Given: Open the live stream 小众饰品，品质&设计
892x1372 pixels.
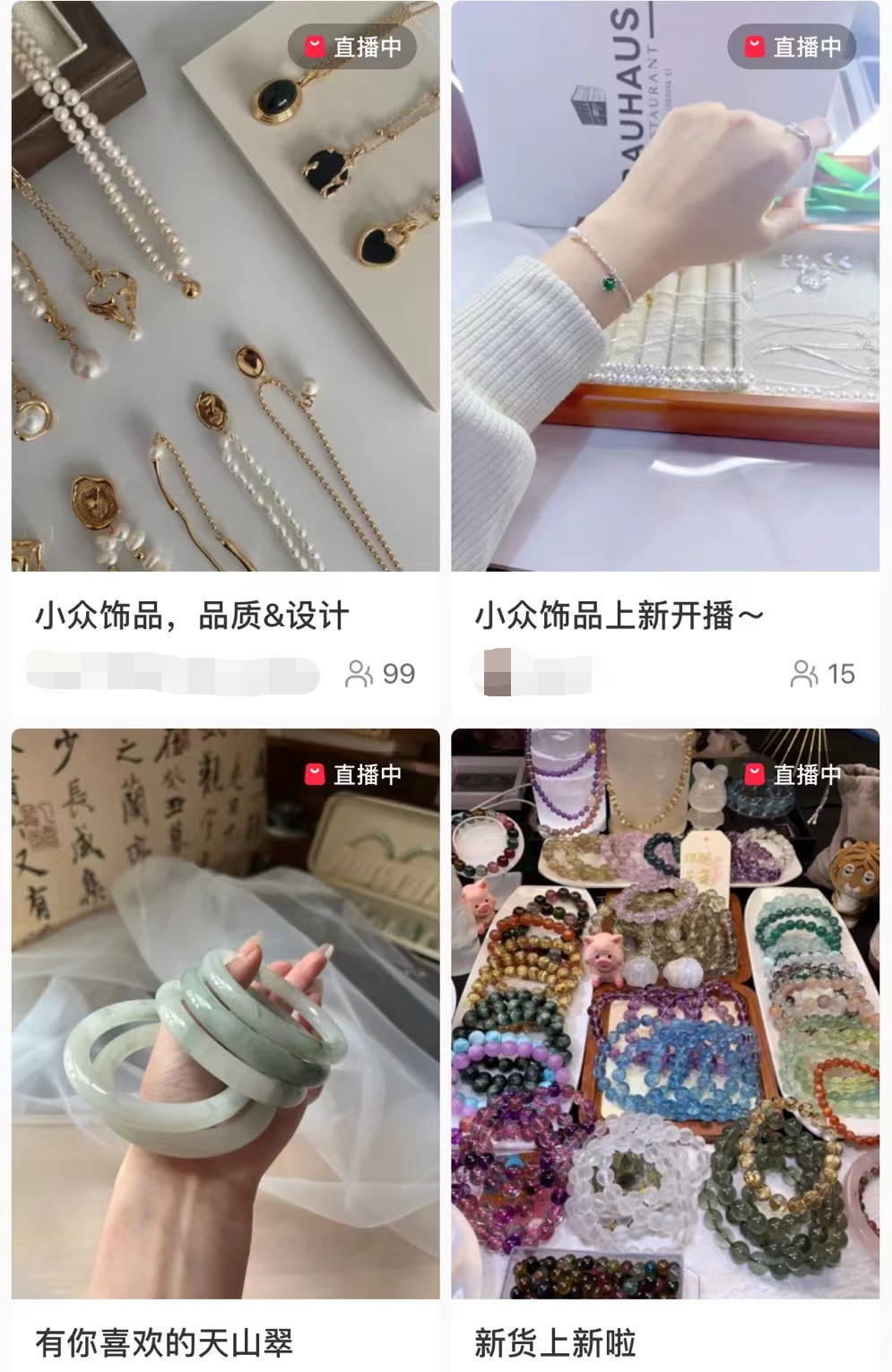Looking at the screenshot, I should [225, 287].
